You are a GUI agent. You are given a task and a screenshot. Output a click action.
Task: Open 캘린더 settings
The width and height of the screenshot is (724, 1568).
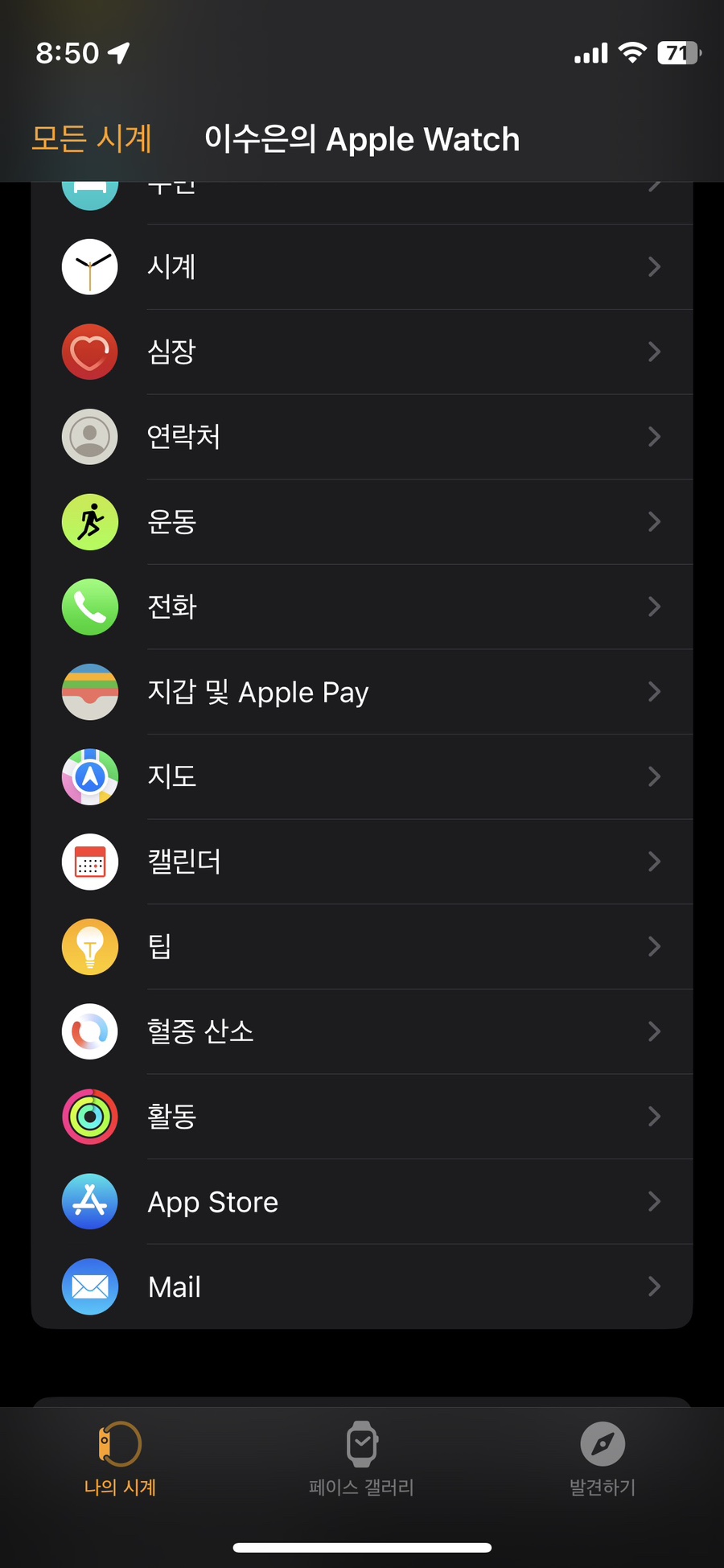(362, 862)
